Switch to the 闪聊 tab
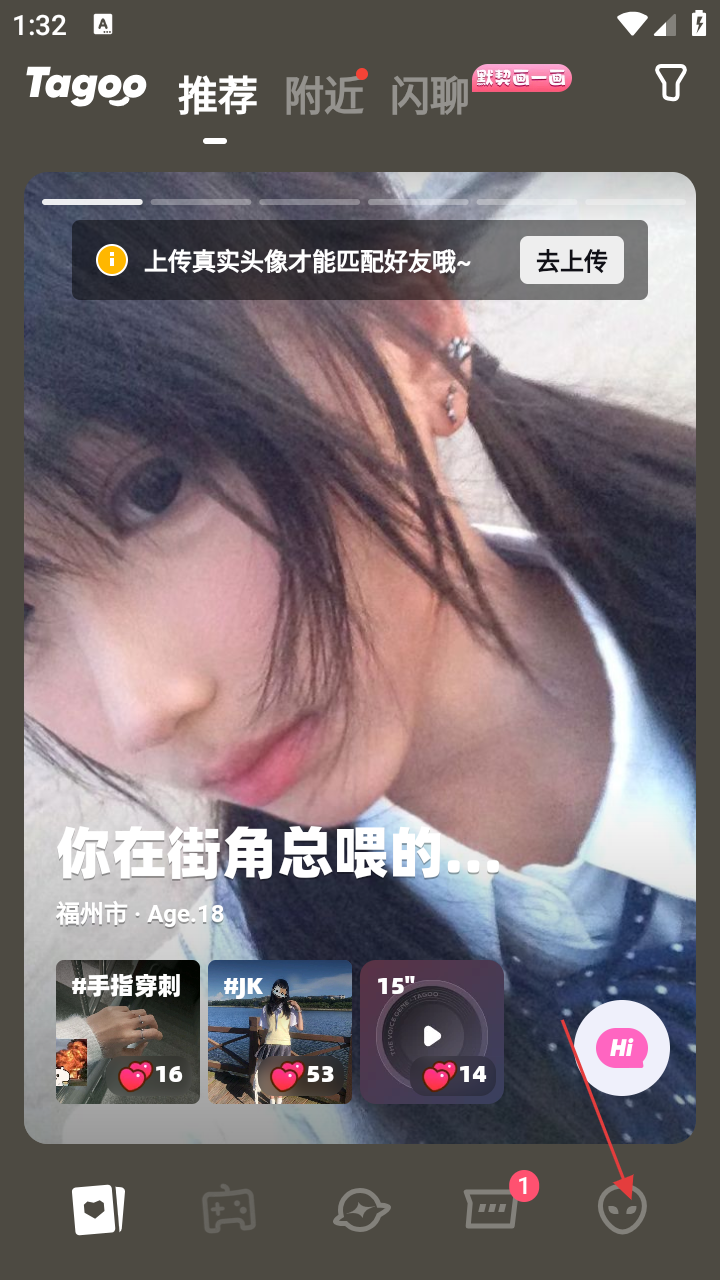This screenshot has height=1280, width=720. click(x=430, y=96)
